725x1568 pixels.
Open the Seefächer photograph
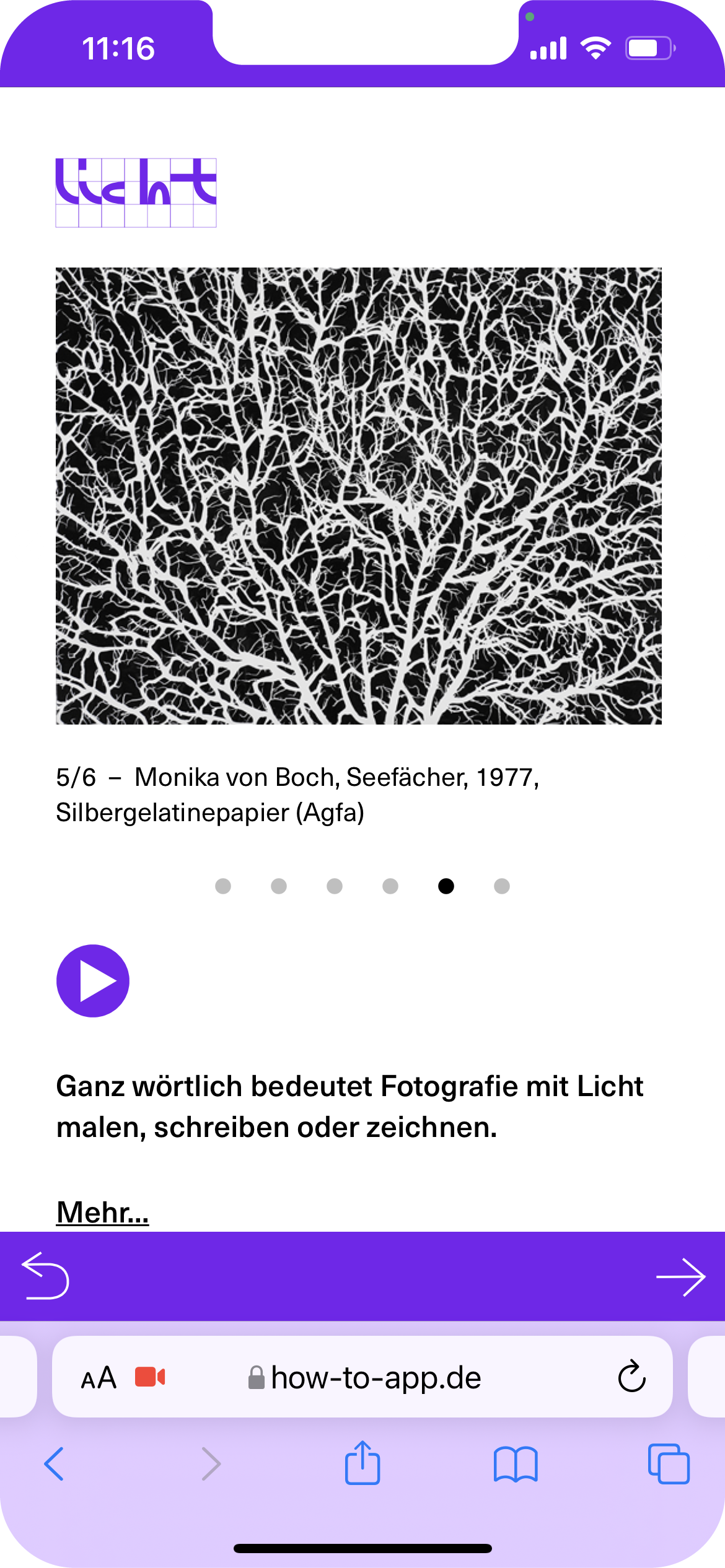click(359, 495)
